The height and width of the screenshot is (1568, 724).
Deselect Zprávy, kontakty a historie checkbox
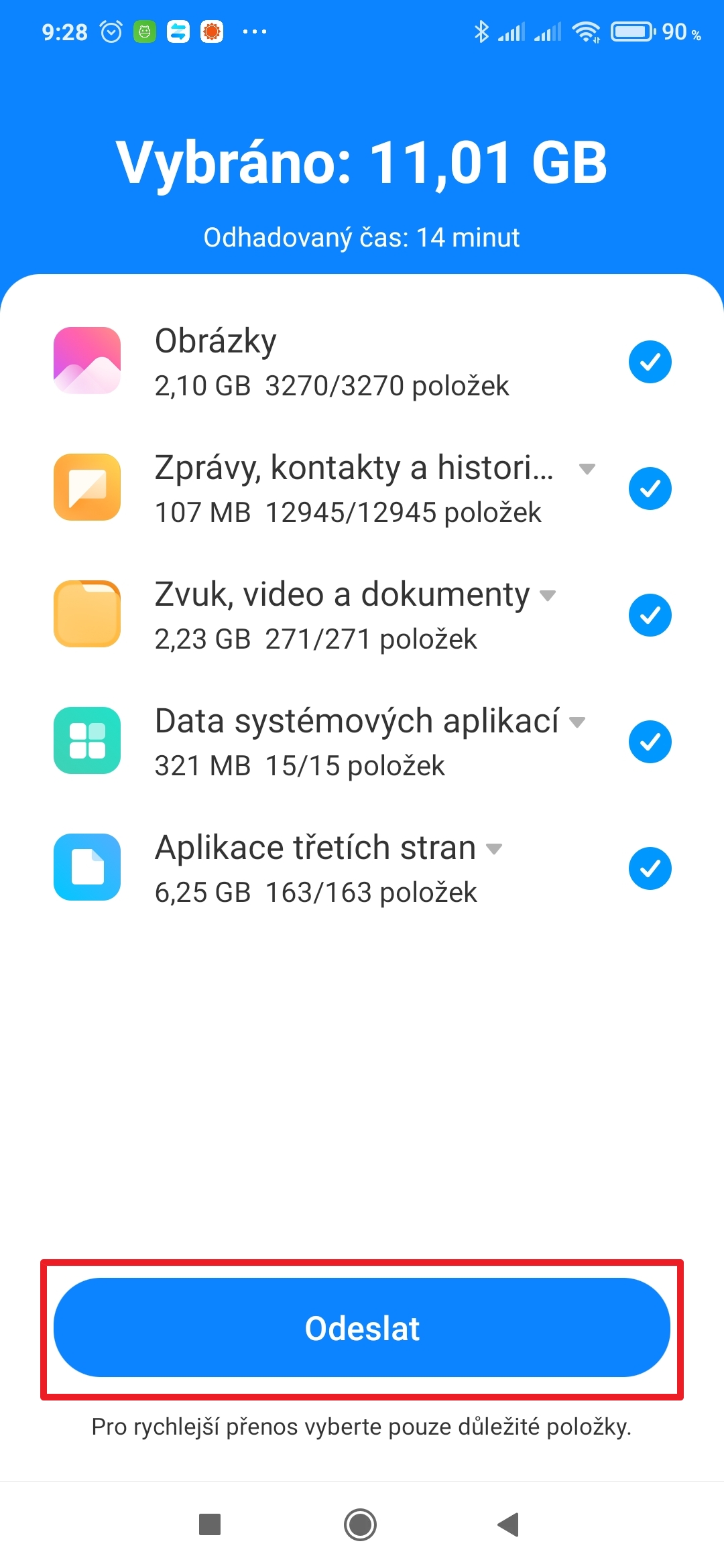tap(650, 488)
